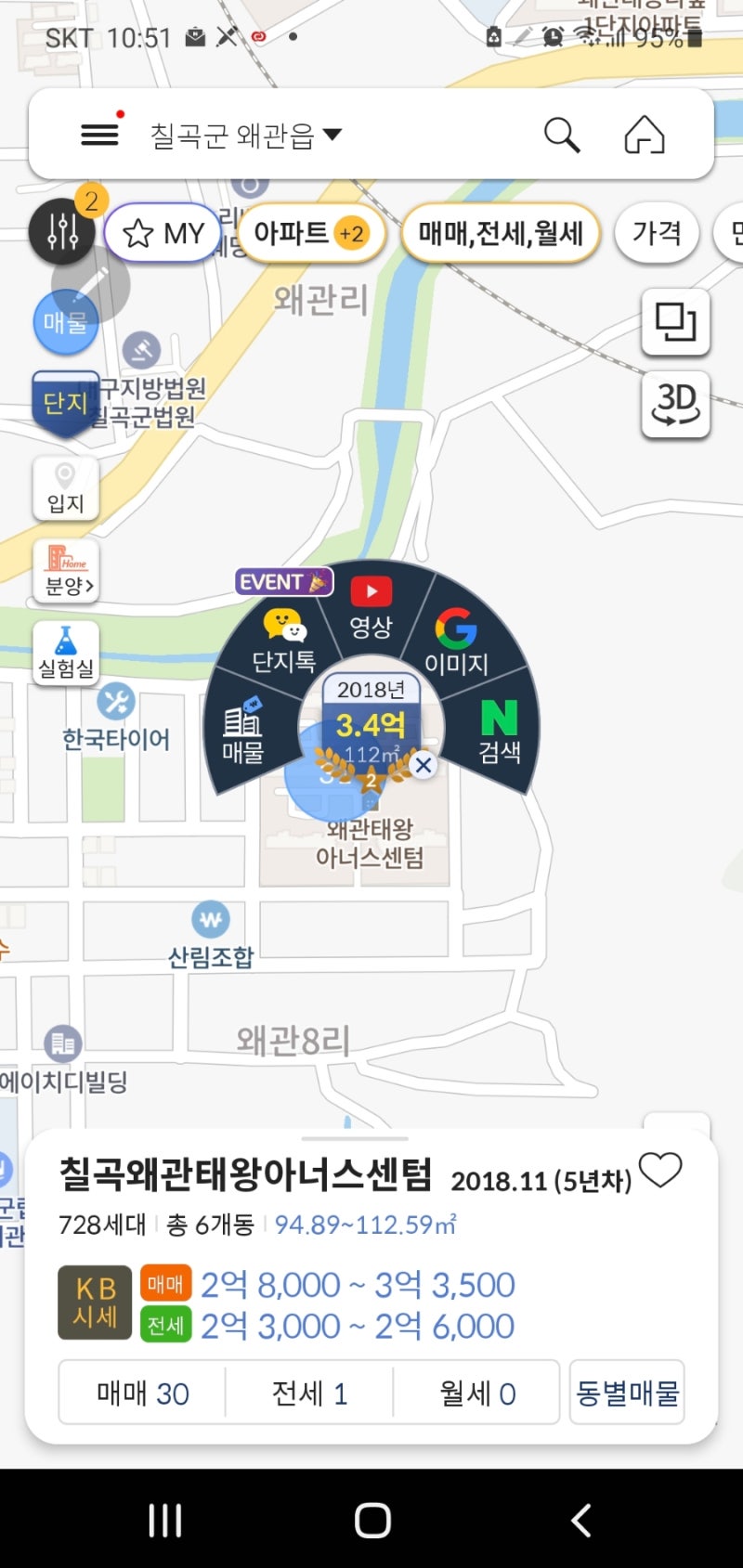Open the 칠곡군 왜관읍 location dropdown
This screenshot has height=1568, width=743.
pos(246,135)
